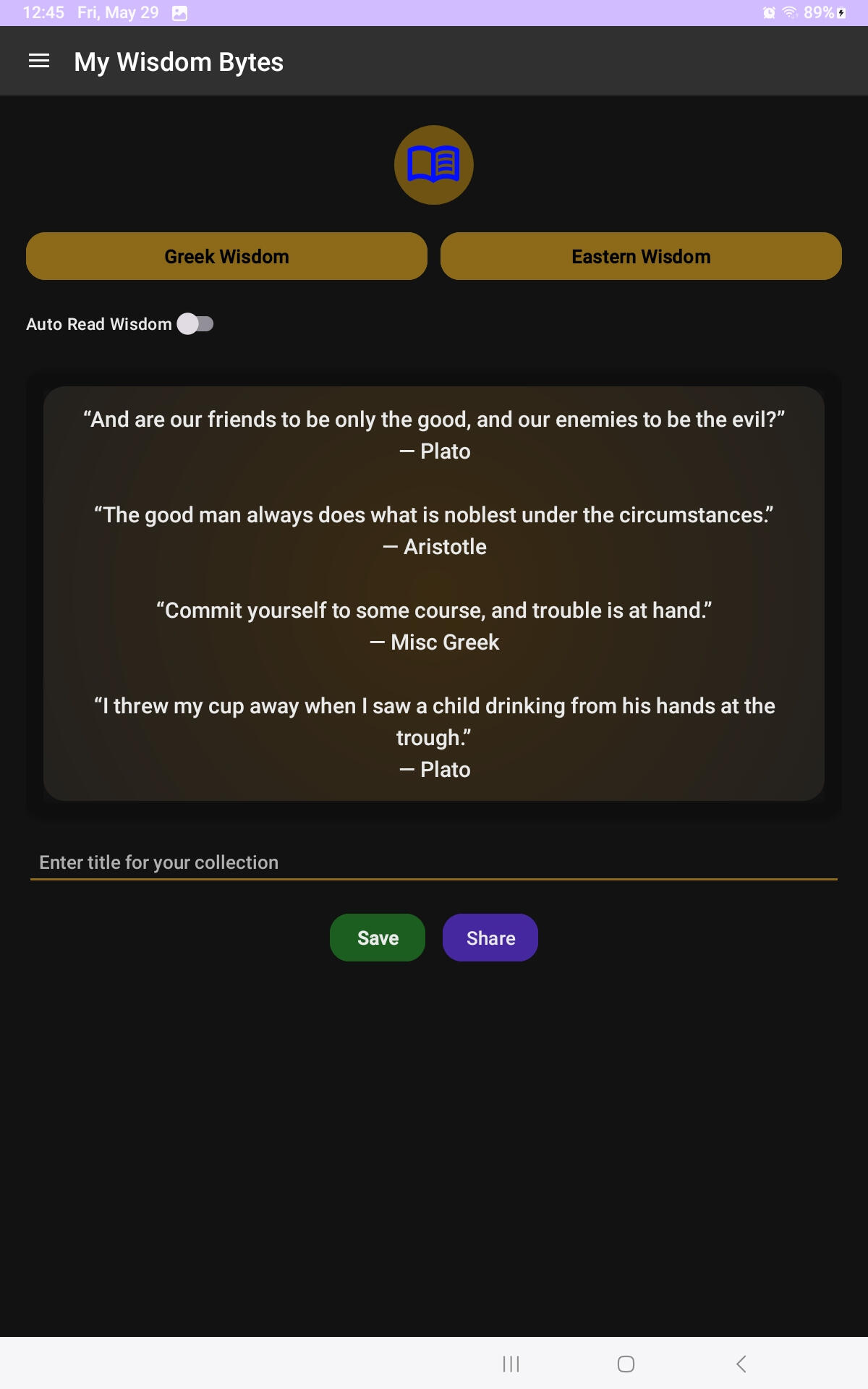Tap the open book icon

coord(434,165)
